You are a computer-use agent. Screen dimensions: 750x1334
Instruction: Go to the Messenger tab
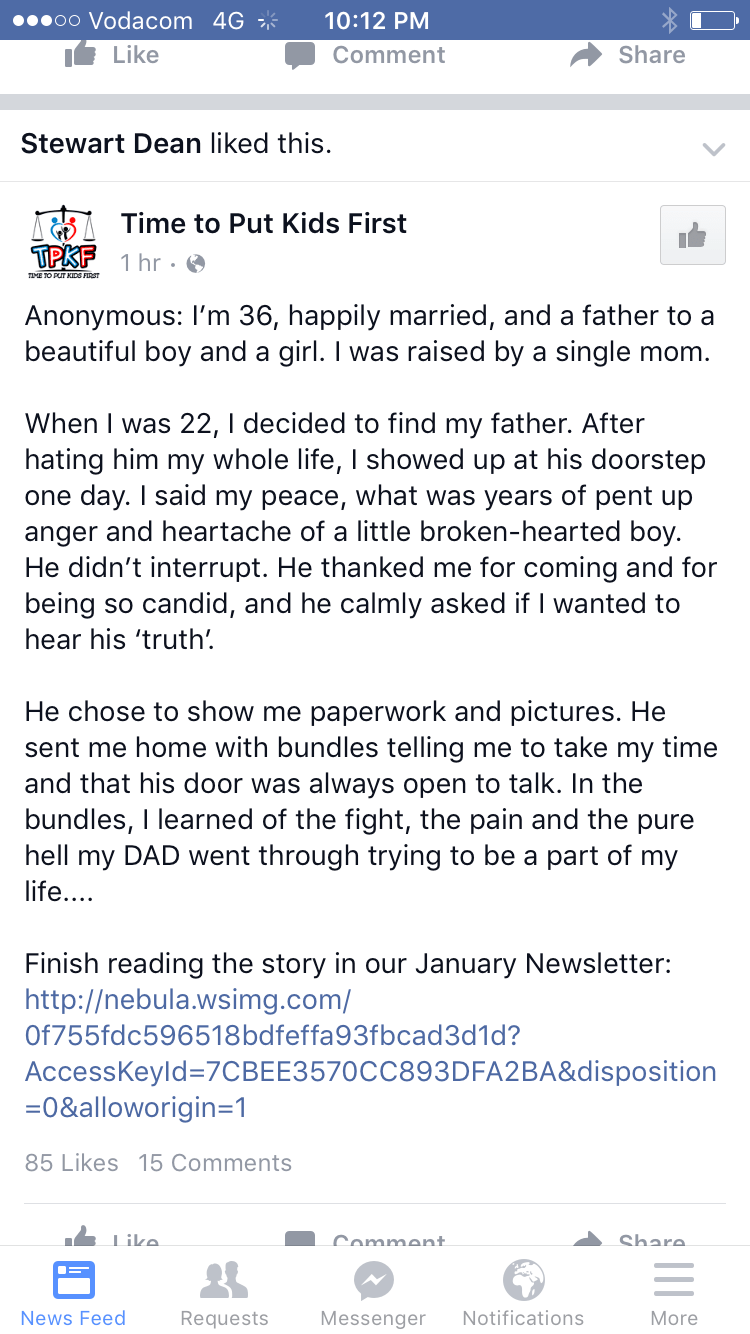[374, 1293]
